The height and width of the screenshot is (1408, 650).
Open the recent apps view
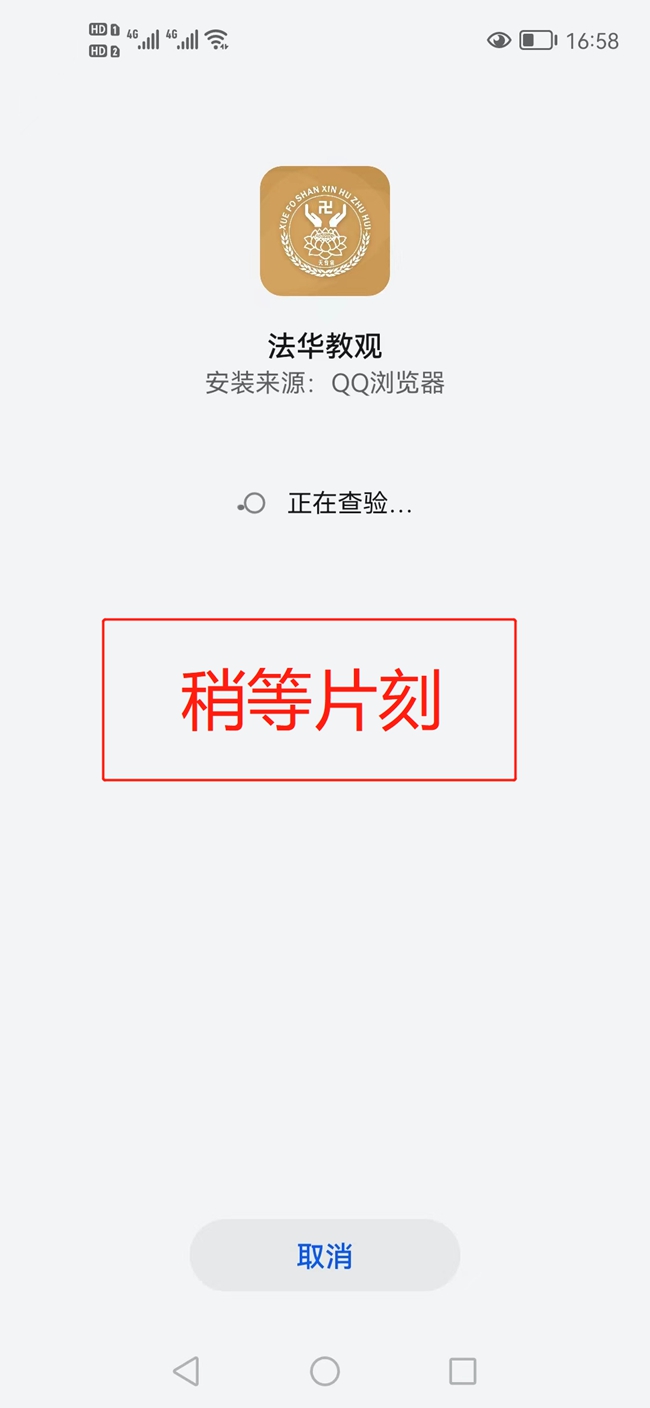click(x=463, y=1370)
